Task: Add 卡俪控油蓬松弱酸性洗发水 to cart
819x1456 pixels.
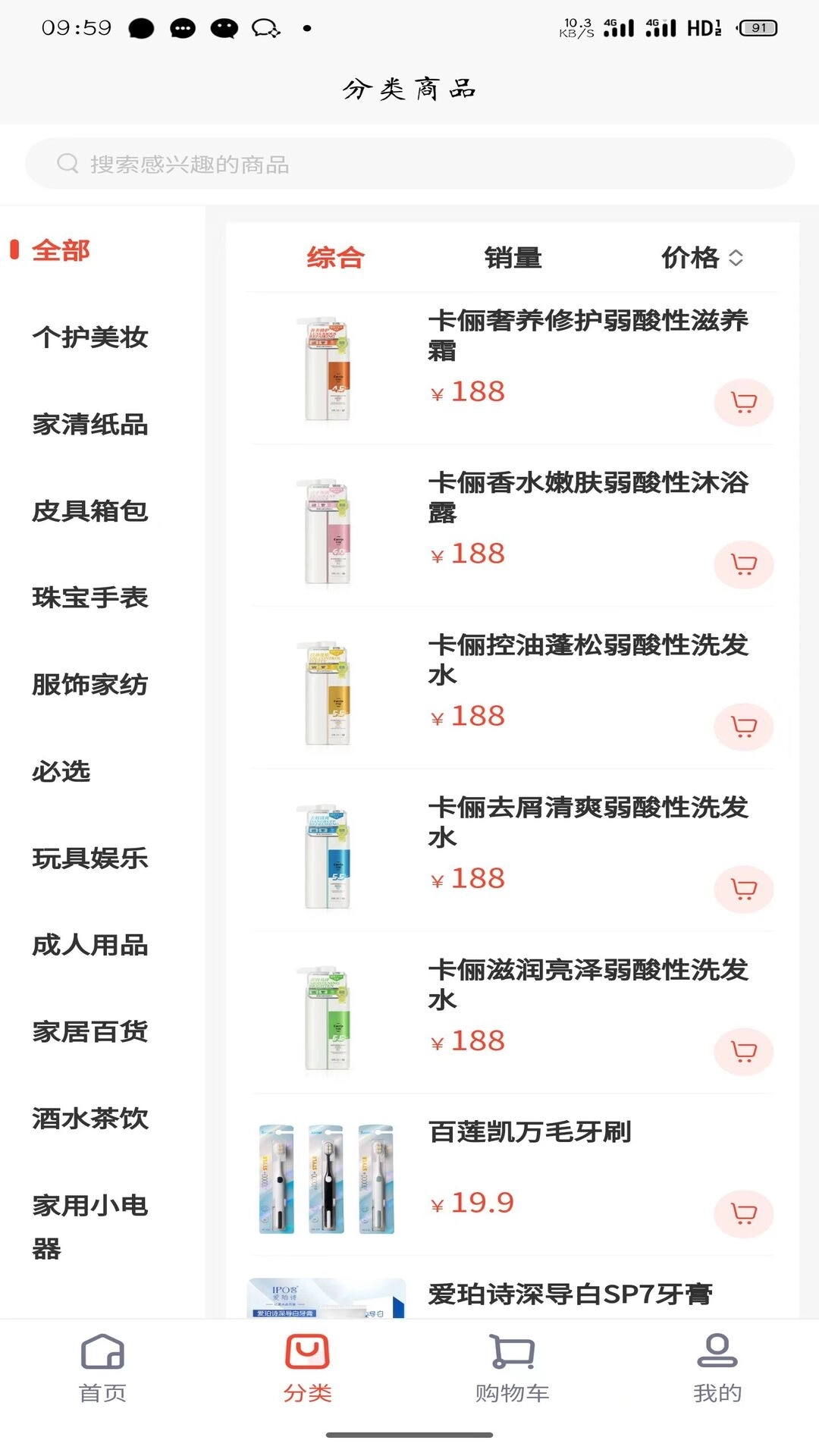Action: click(x=743, y=726)
